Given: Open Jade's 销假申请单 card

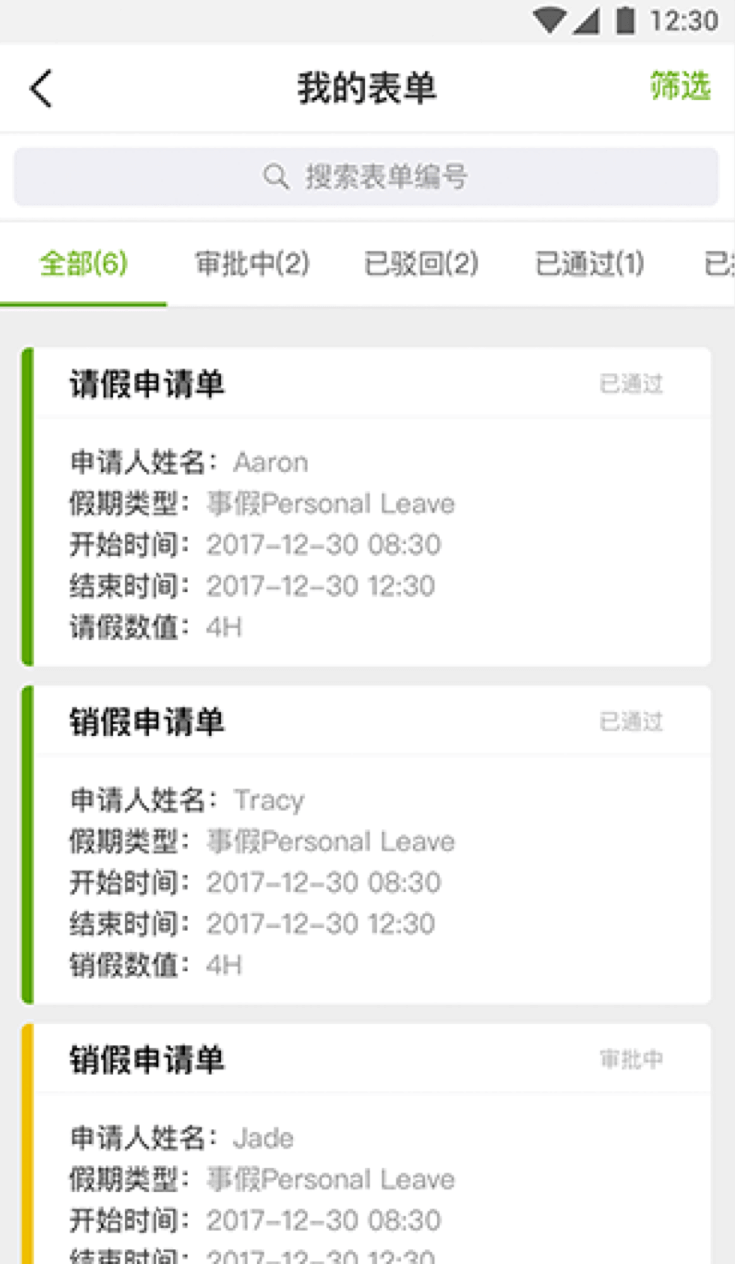Looking at the screenshot, I should (x=367, y=1140).
